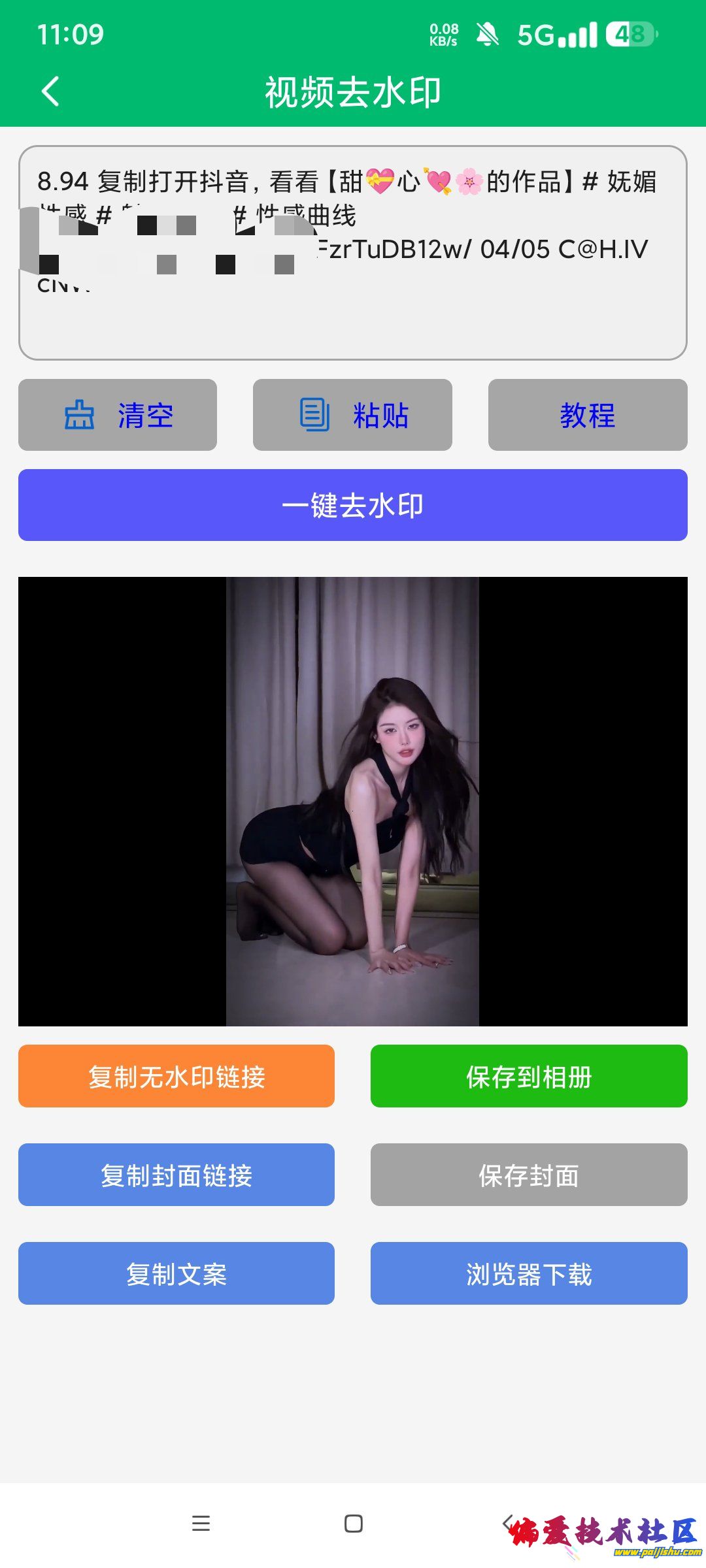The width and height of the screenshot is (706, 1568).
Task: Go back using the header arrow
Action: (x=50, y=91)
